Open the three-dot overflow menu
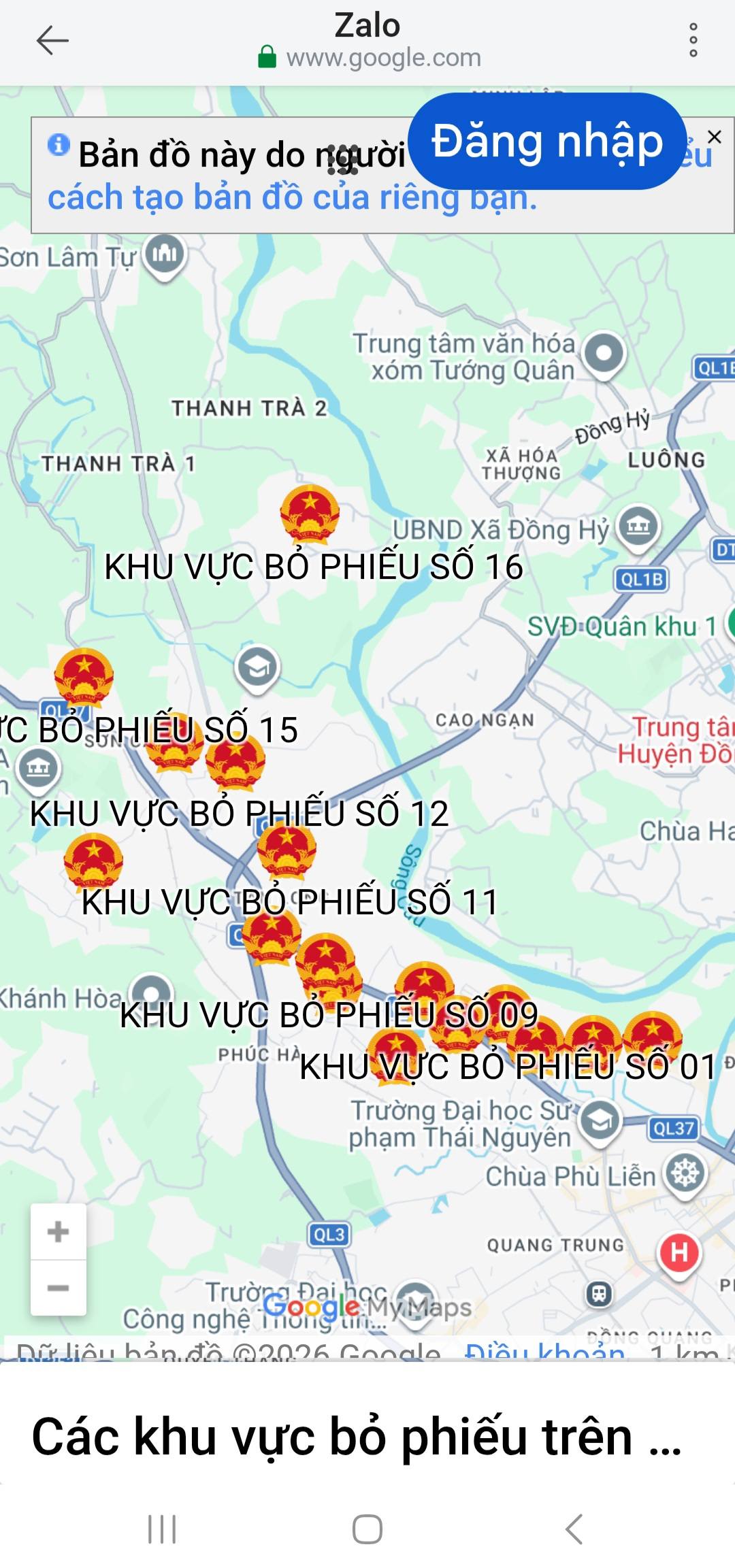The height and width of the screenshot is (1568, 735). coord(693,40)
